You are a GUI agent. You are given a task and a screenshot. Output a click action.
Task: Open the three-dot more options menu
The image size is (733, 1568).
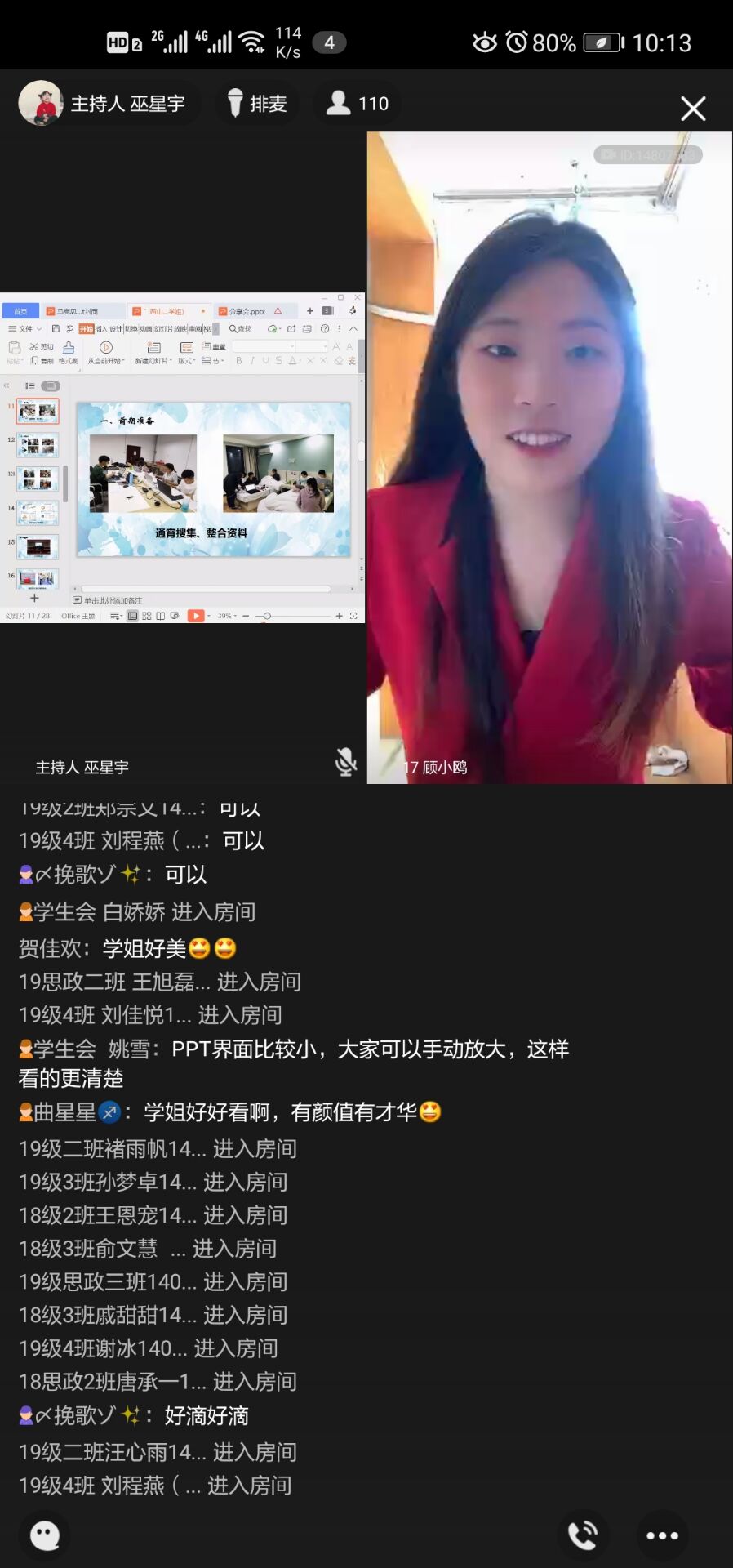(x=662, y=1535)
